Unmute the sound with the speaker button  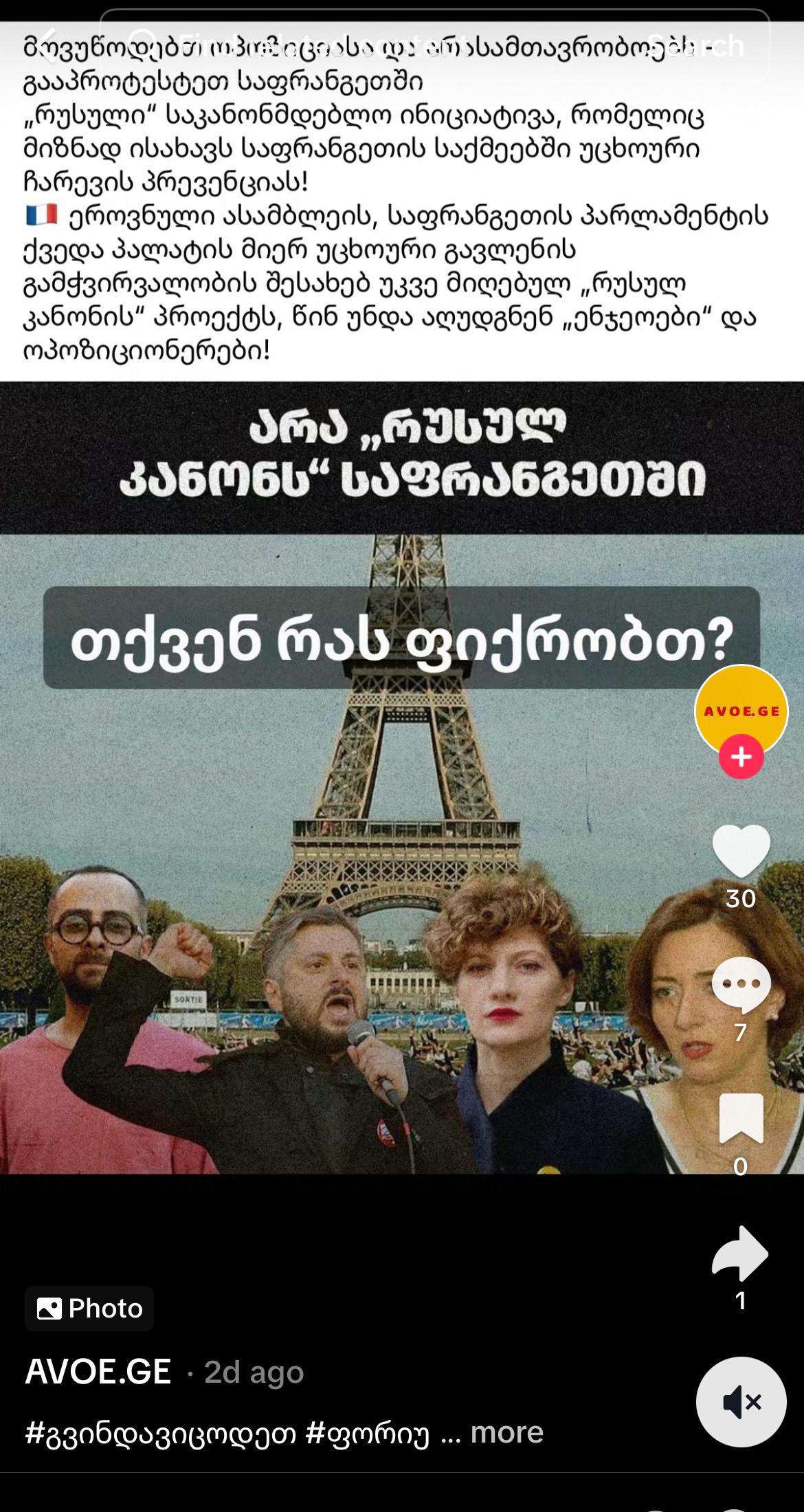741,1402
